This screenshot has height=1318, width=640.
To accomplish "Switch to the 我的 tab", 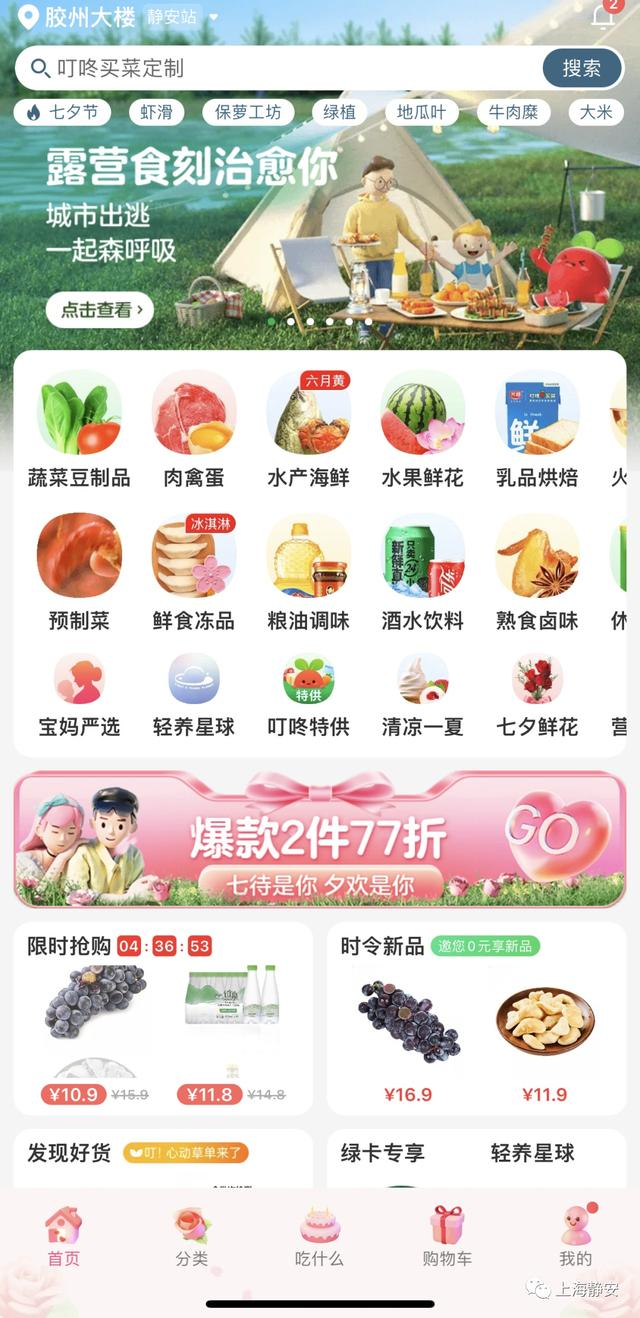I will (575, 1238).
